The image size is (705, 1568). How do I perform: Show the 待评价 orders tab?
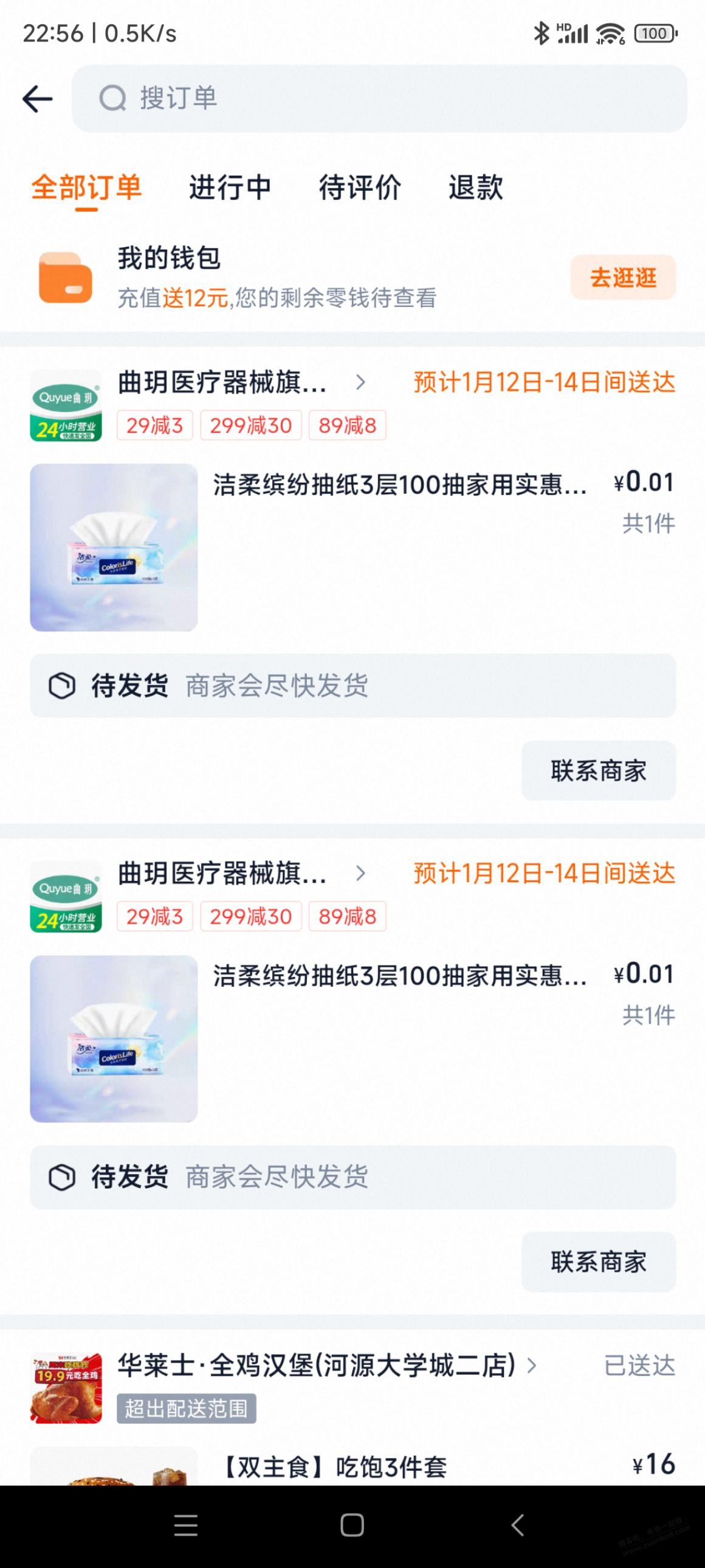click(x=360, y=187)
